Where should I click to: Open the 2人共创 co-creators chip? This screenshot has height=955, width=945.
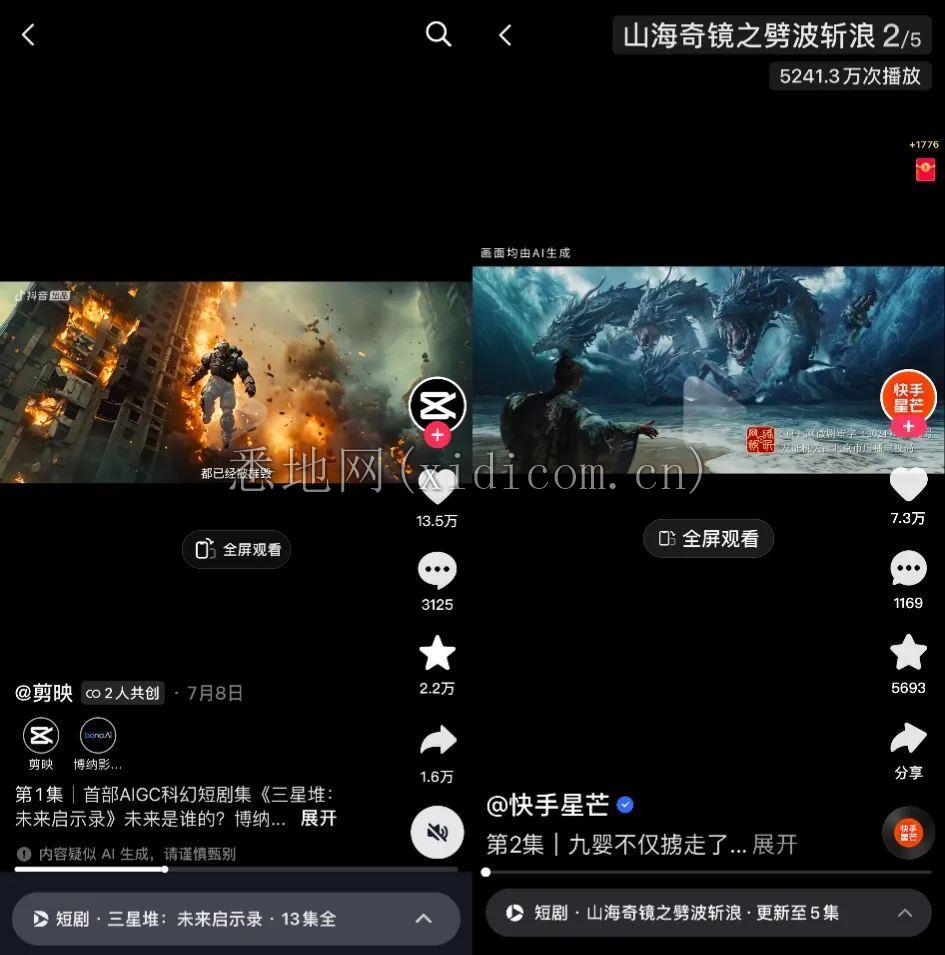click(123, 693)
